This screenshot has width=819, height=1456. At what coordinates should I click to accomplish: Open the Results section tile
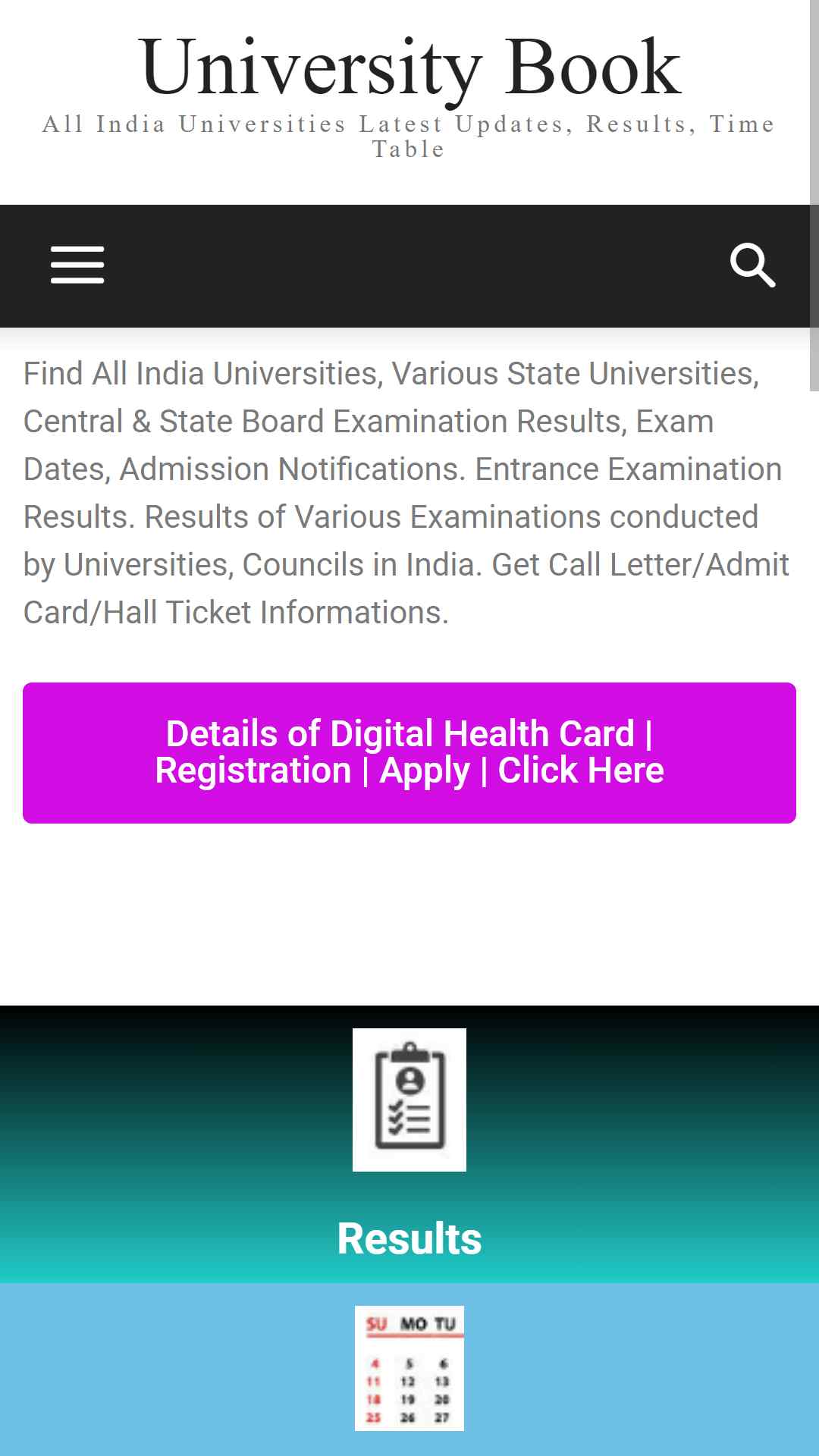pos(409,1144)
